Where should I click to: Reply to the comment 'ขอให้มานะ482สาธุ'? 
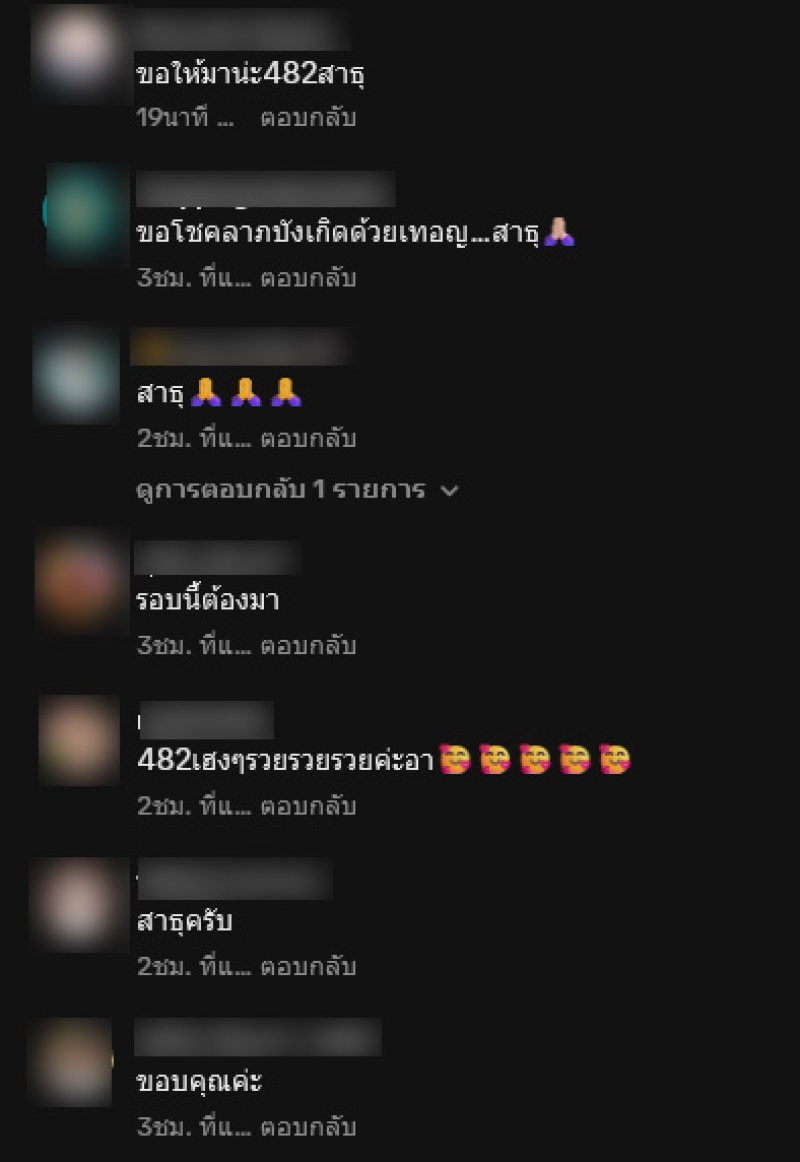click(x=308, y=118)
